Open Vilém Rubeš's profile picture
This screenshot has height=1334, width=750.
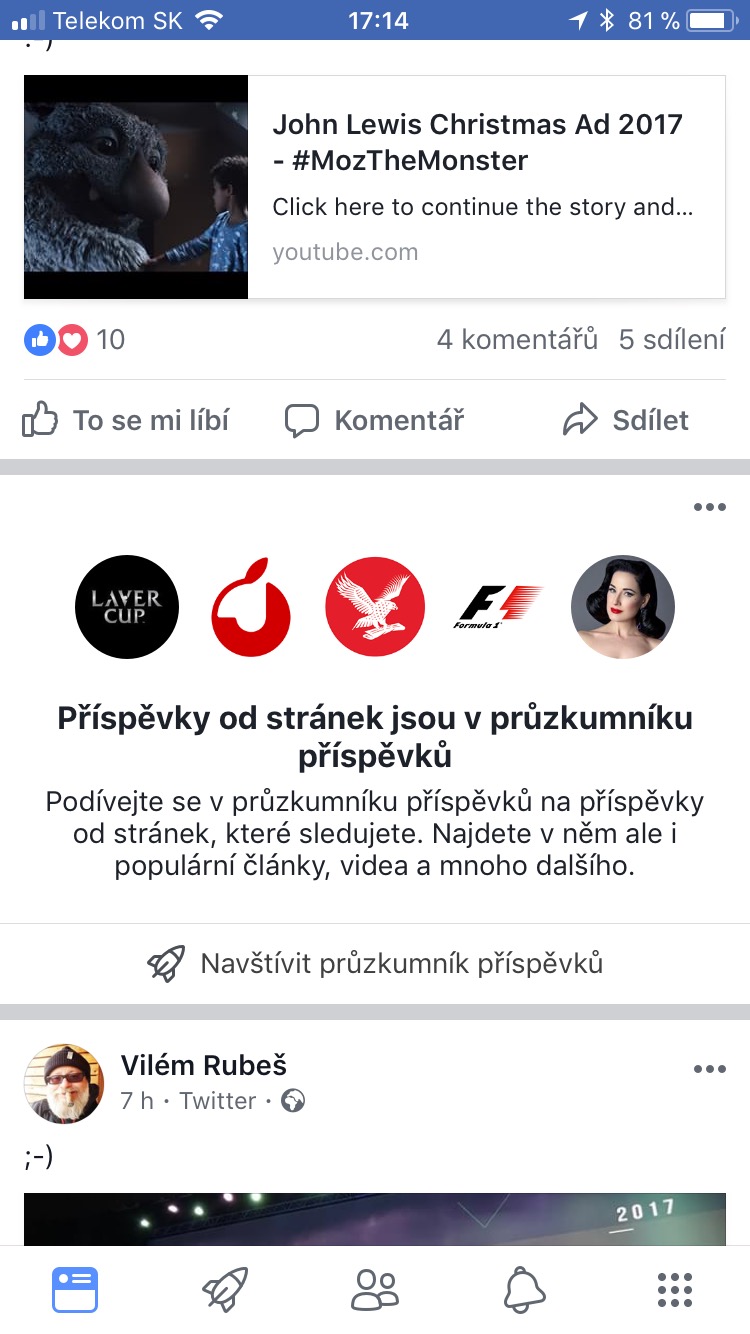point(64,1084)
